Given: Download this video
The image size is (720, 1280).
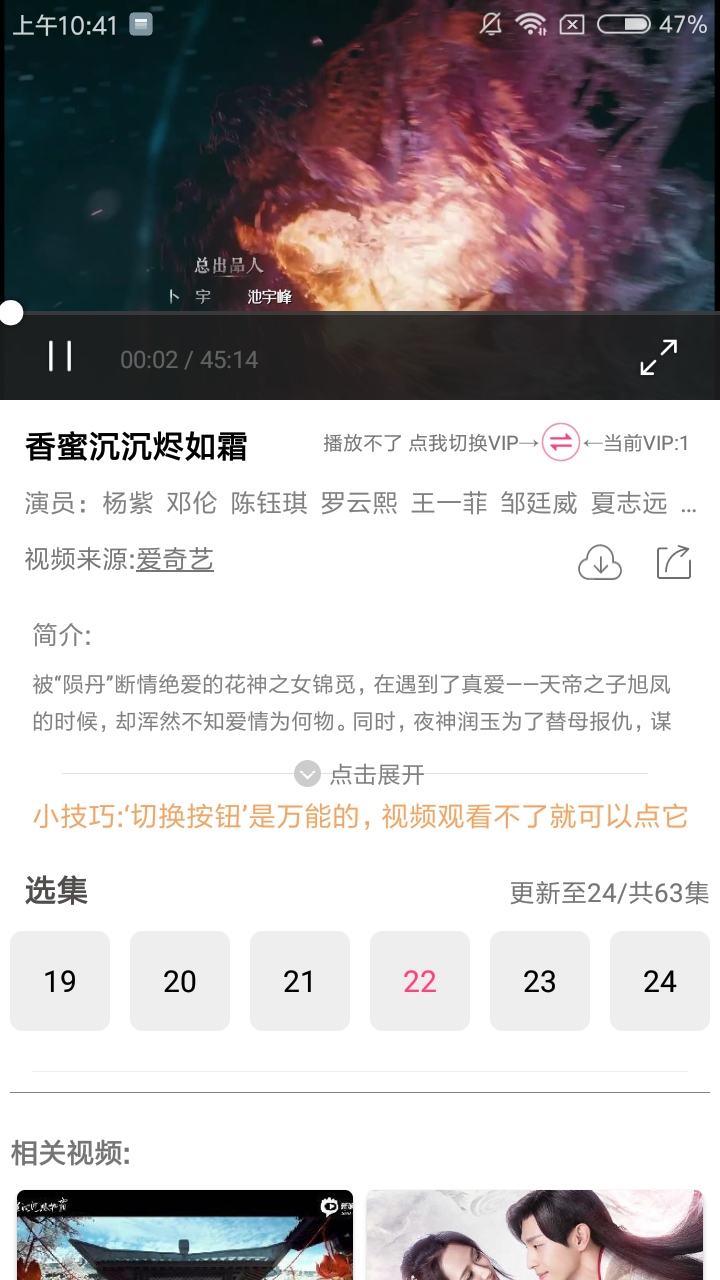Looking at the screenshot, I should click(600, 563).
